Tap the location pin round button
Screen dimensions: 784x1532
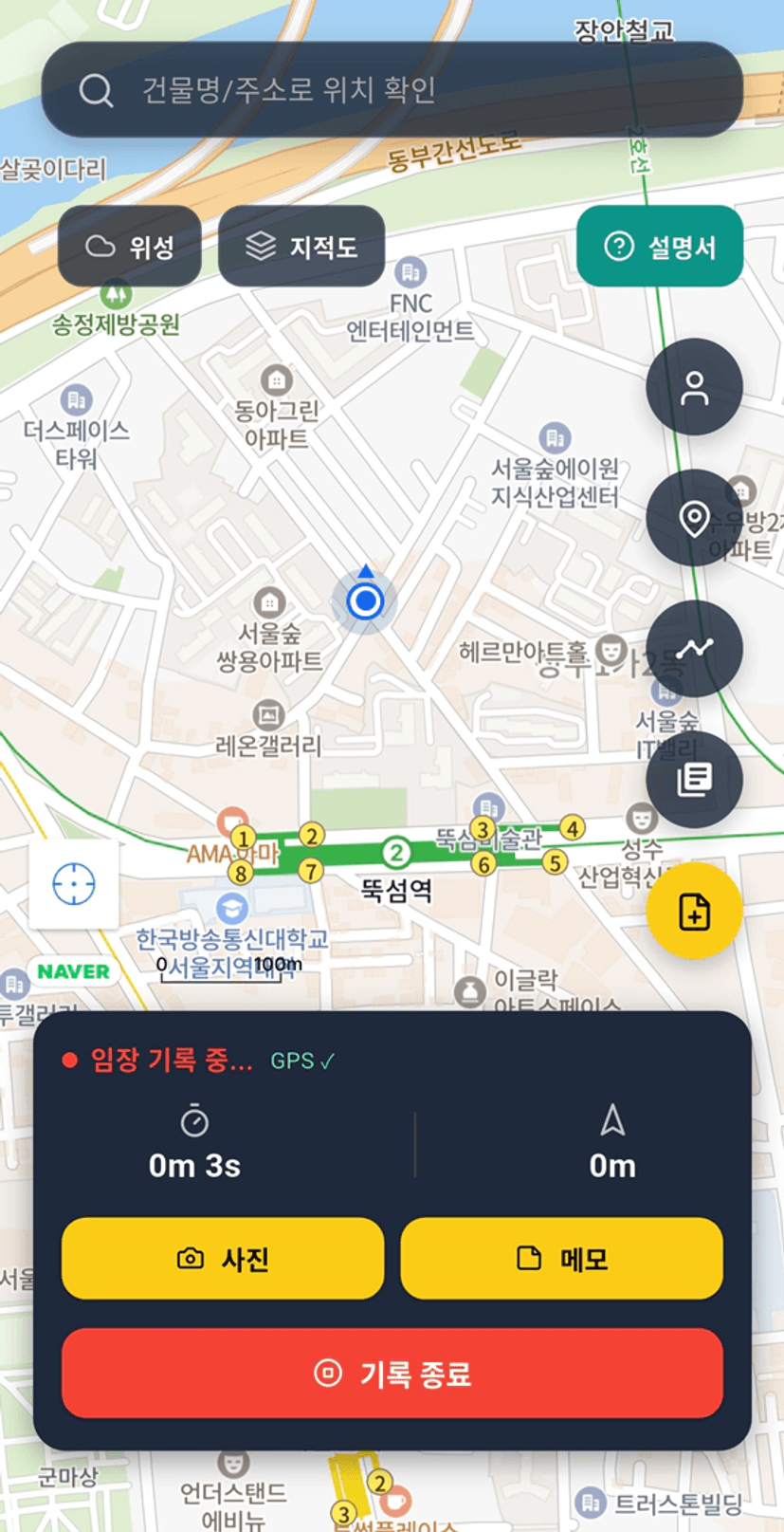[694, 518]
